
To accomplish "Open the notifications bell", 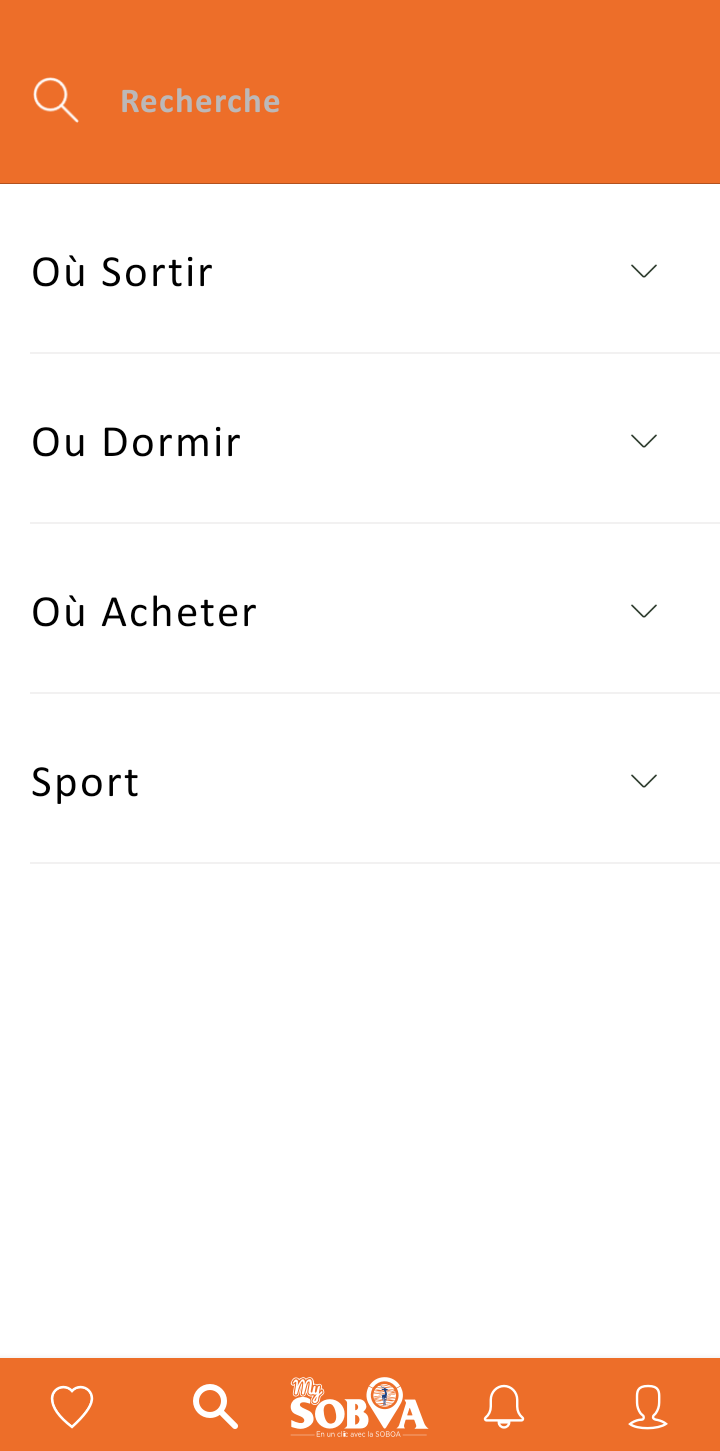I will click(x=504, y=1406).
